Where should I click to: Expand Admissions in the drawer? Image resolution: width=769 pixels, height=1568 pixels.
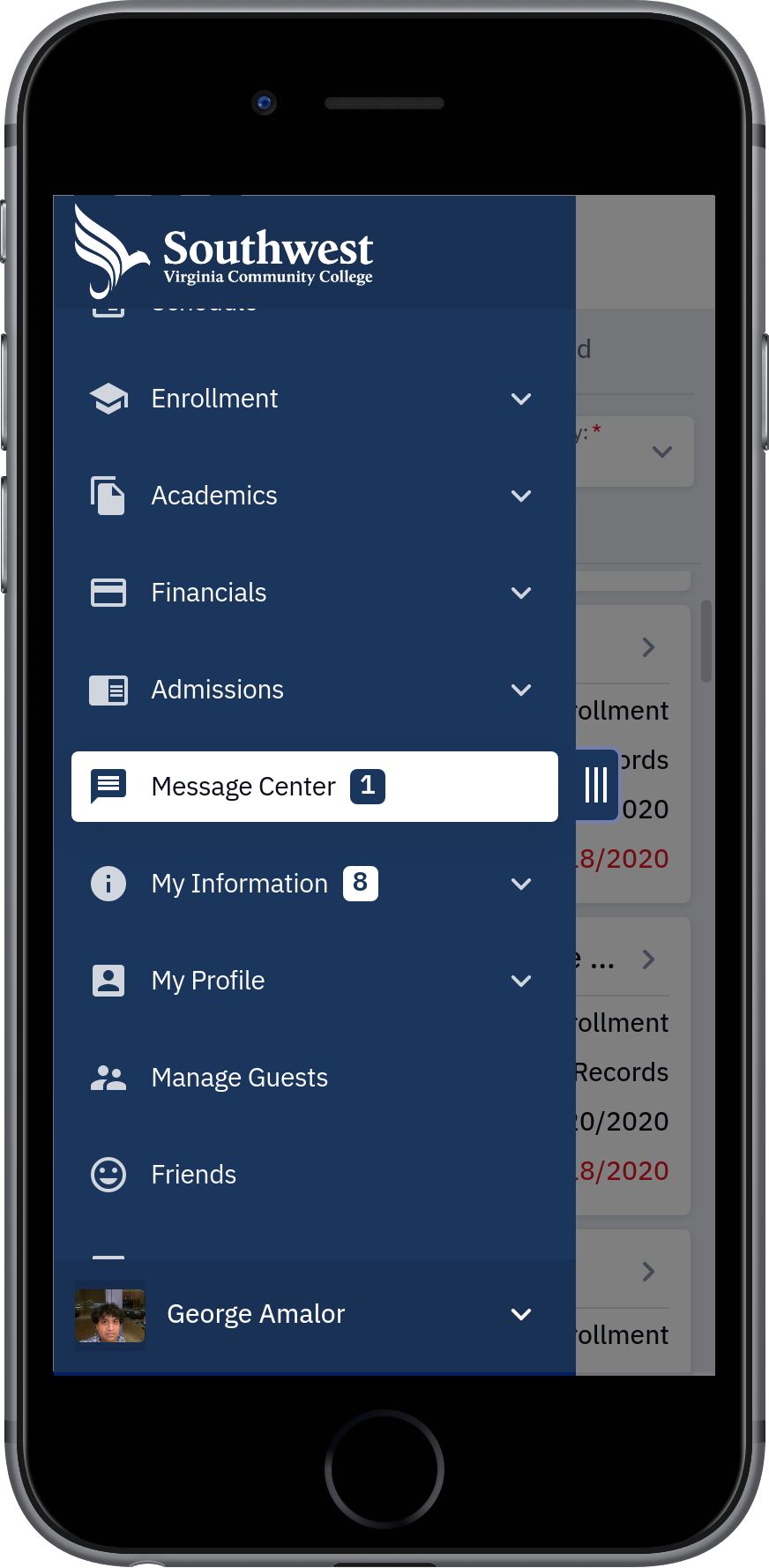(x=315, y=690)
